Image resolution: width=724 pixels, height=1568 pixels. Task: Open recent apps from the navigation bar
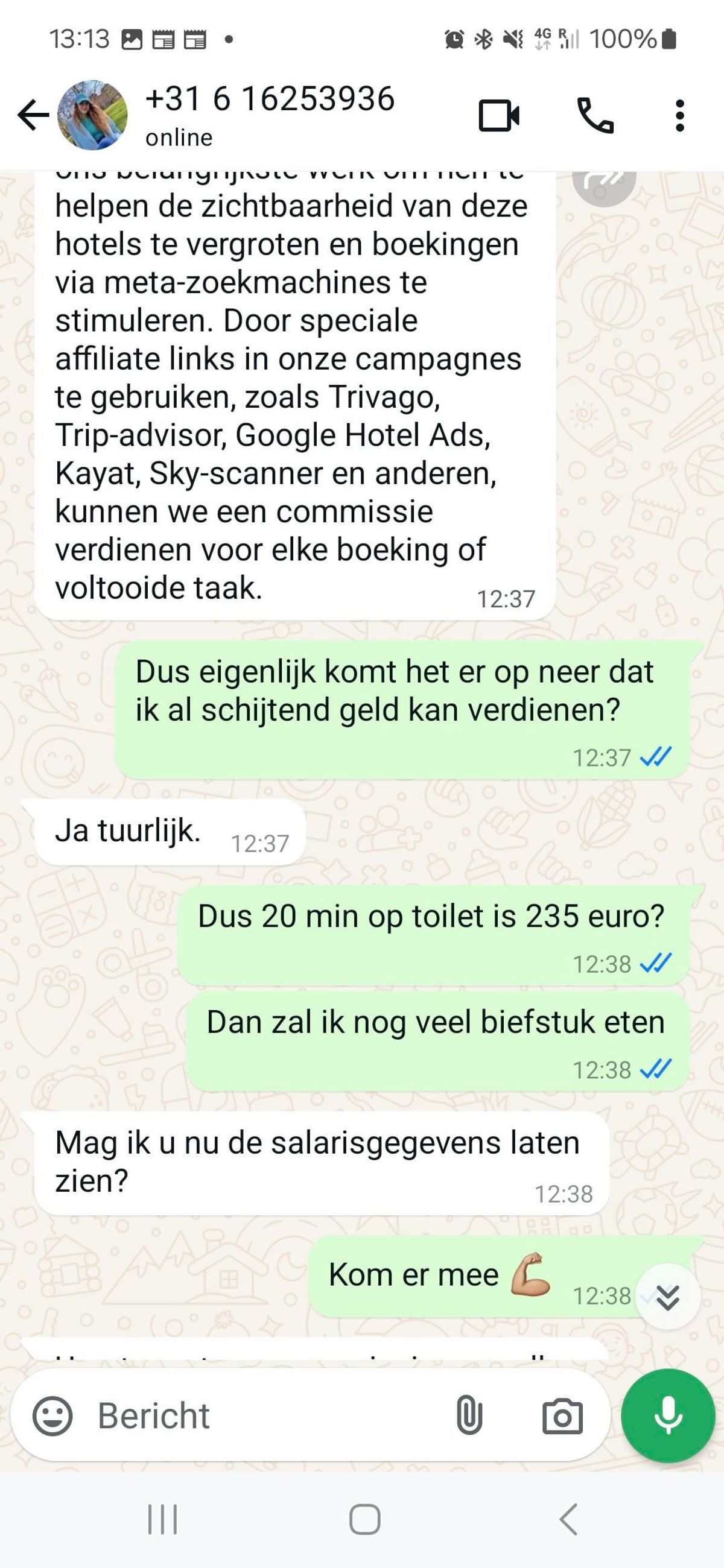point(162,1519)
